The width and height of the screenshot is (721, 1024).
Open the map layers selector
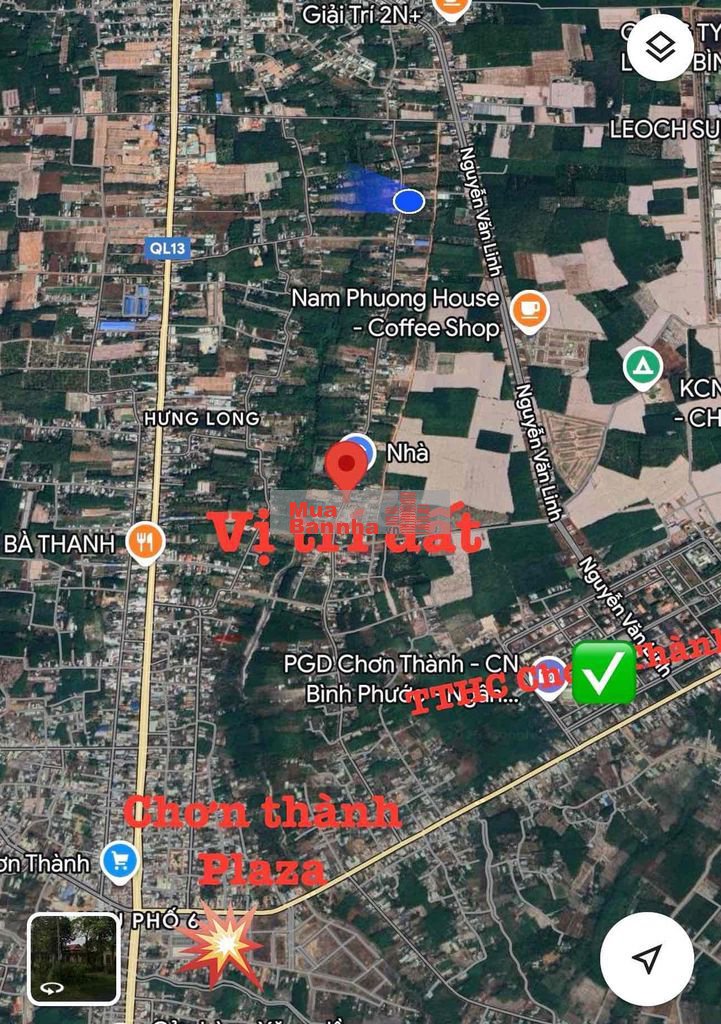point(660,46)
